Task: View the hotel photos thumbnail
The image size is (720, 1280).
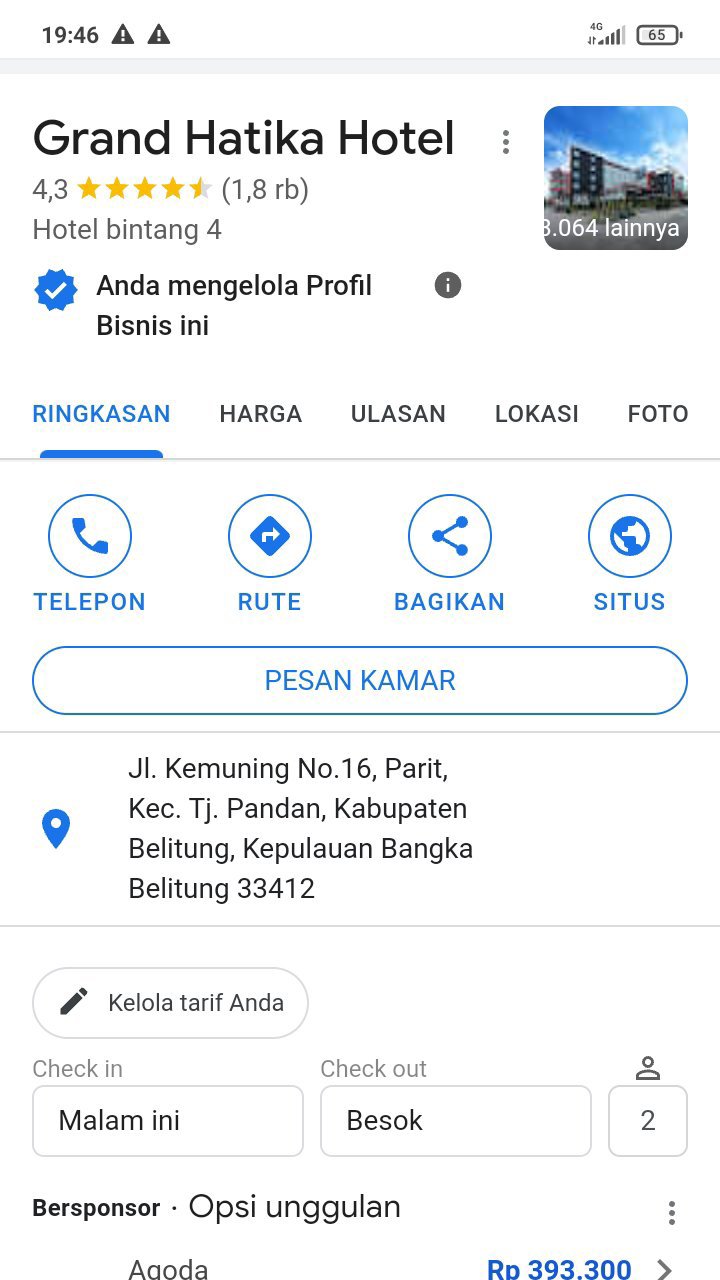Action: coord(615,178)
